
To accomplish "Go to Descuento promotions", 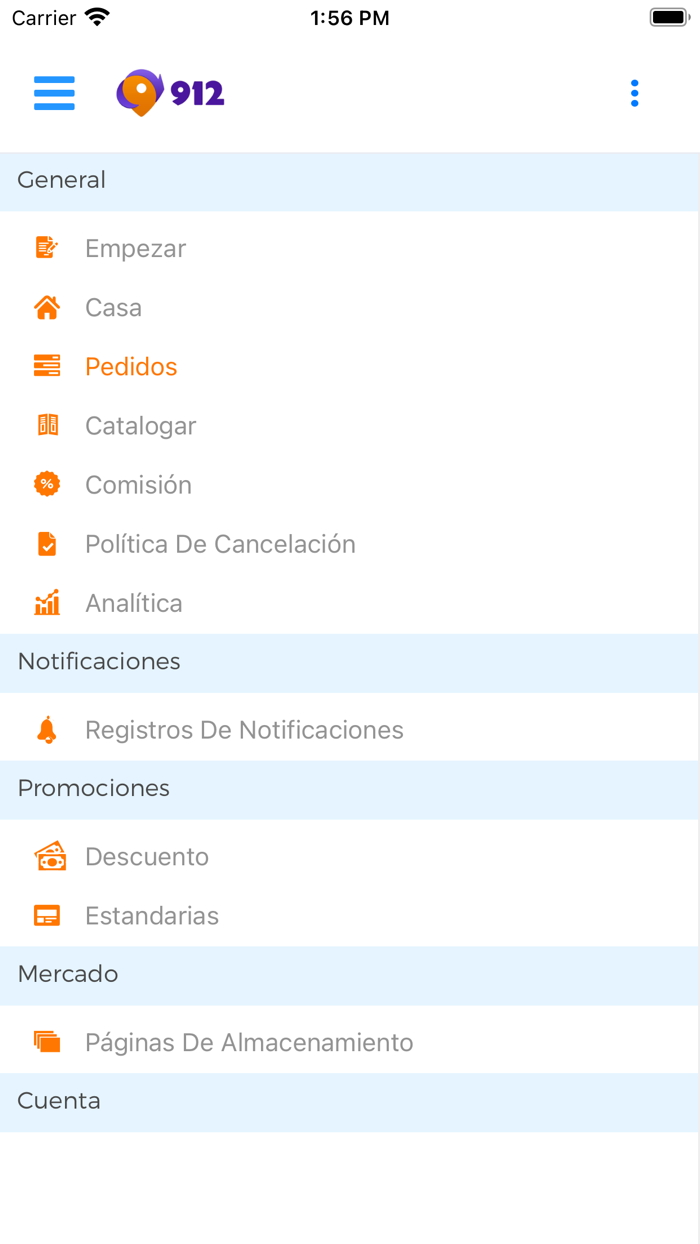I will [147, 857].
